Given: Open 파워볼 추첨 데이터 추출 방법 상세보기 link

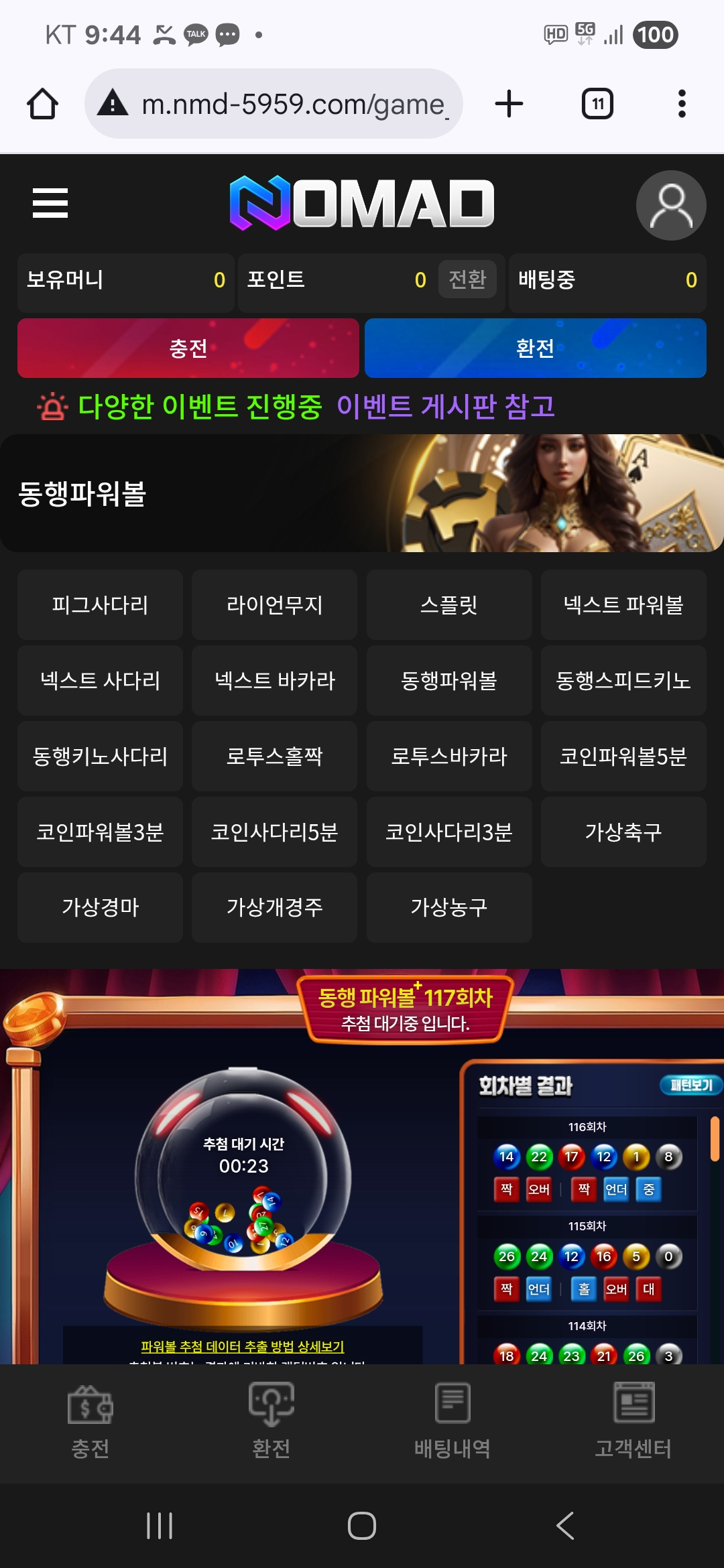Looking at the screenshot, I should [243, 1346].
